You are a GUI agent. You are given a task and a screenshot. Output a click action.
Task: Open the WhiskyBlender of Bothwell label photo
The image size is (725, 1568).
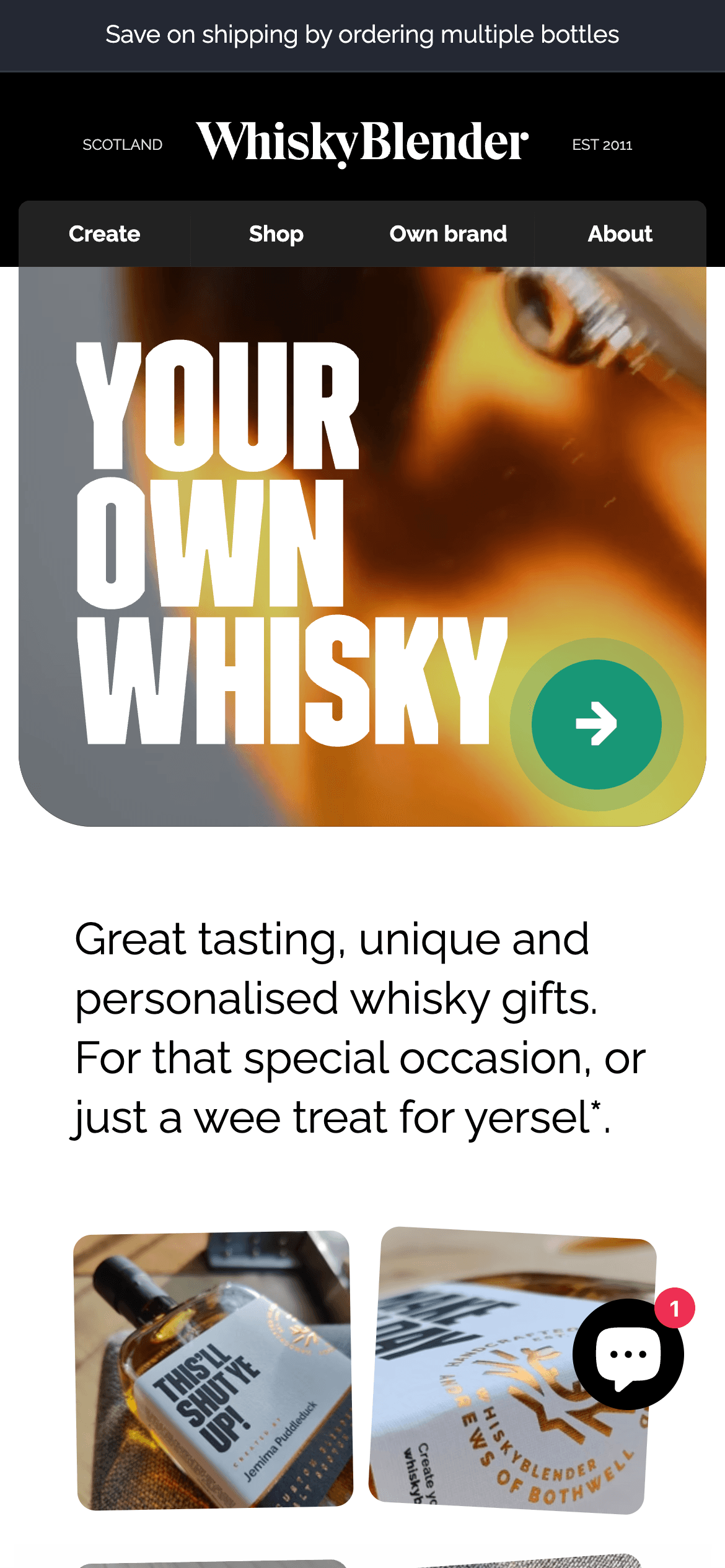click(512, 1370)
